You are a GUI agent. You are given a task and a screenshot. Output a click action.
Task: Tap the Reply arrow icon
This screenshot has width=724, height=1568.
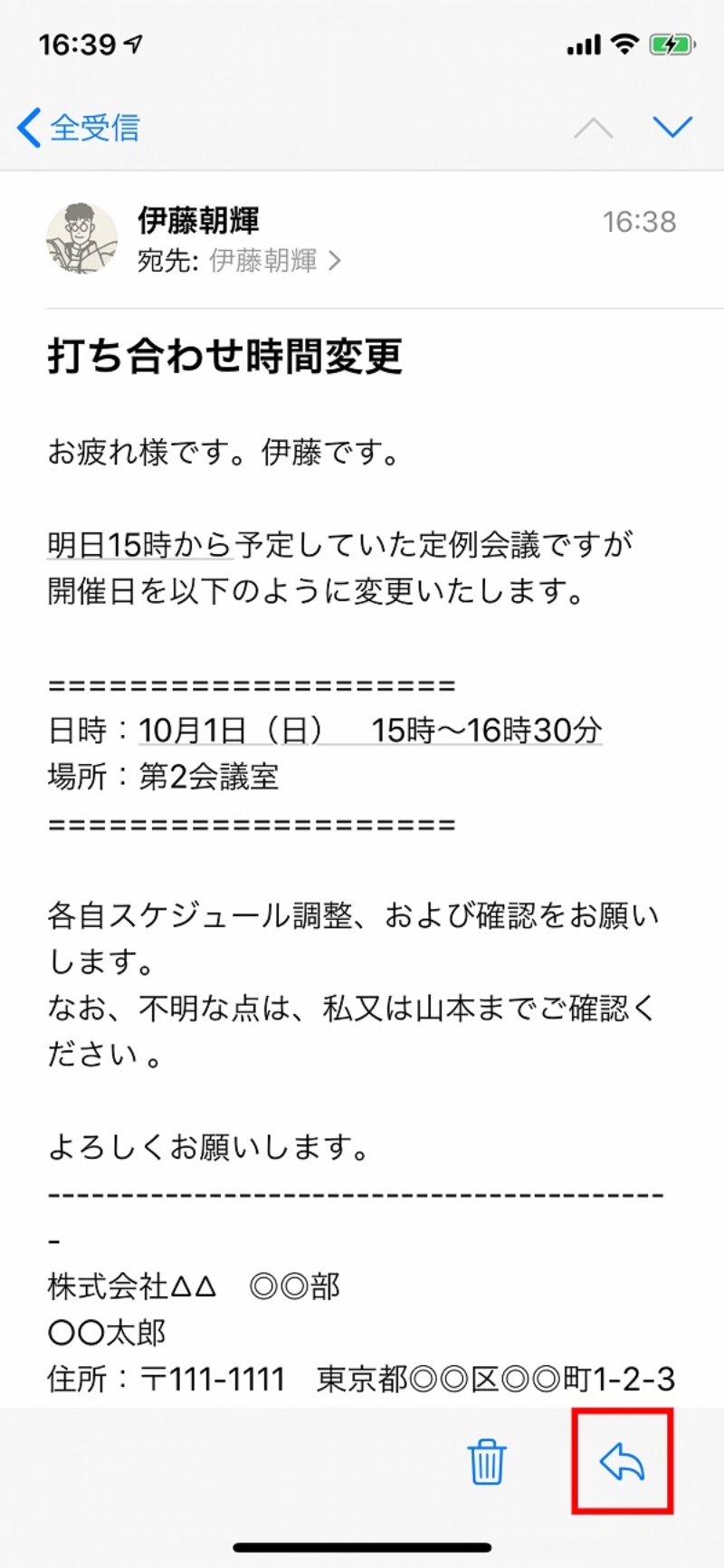click(622, 1464)
